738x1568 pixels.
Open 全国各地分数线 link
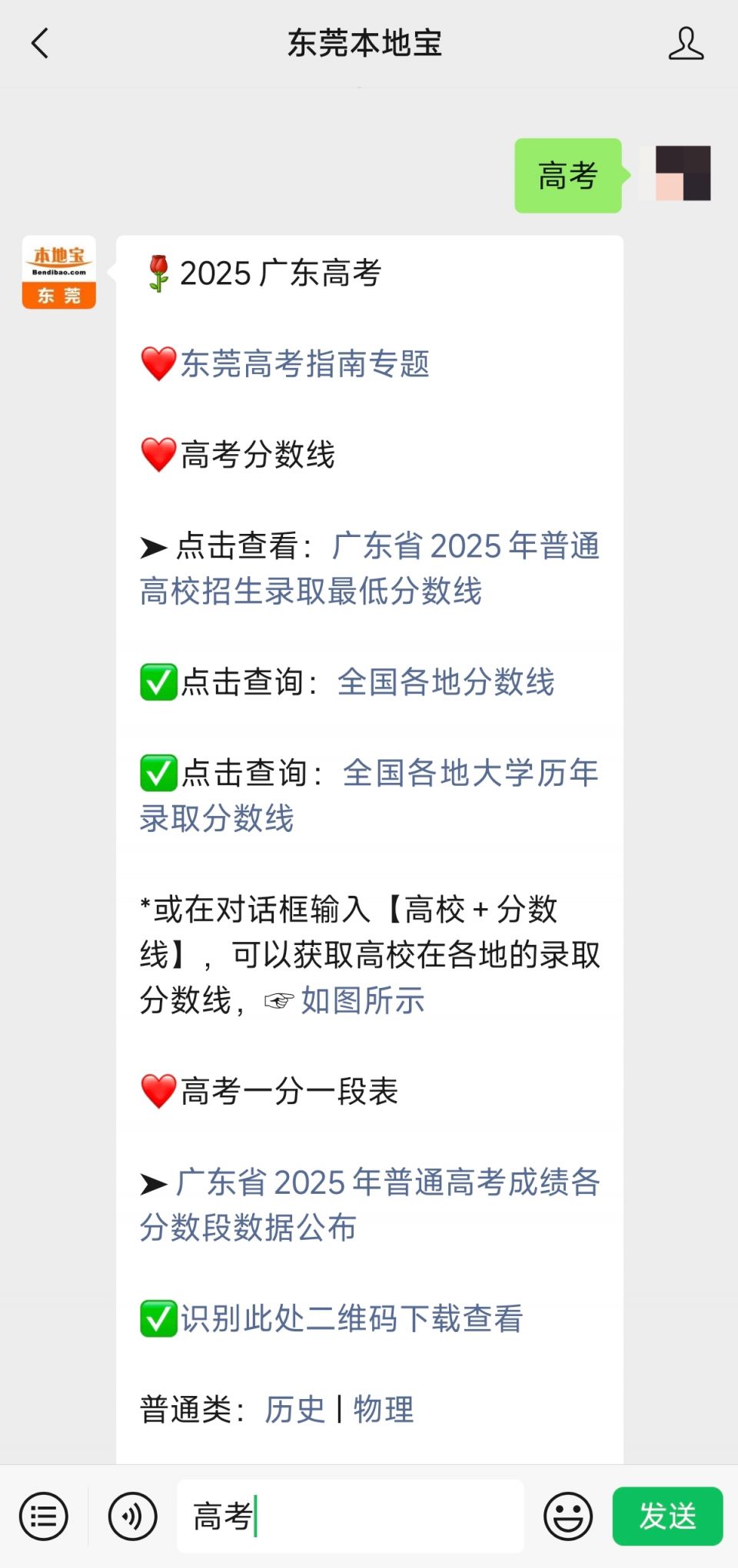[445, 681]
